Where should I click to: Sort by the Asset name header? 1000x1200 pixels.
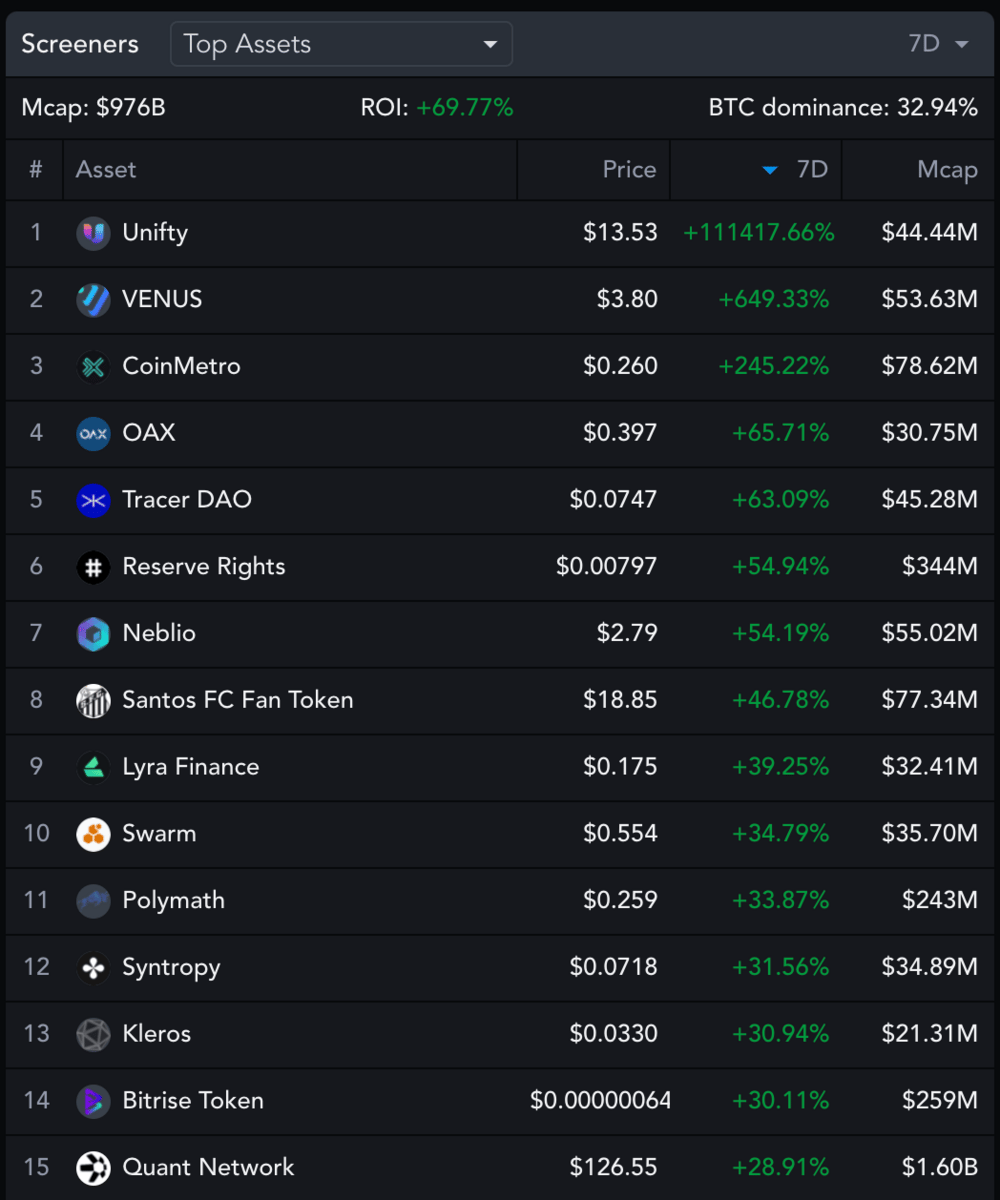click(106, 170)
